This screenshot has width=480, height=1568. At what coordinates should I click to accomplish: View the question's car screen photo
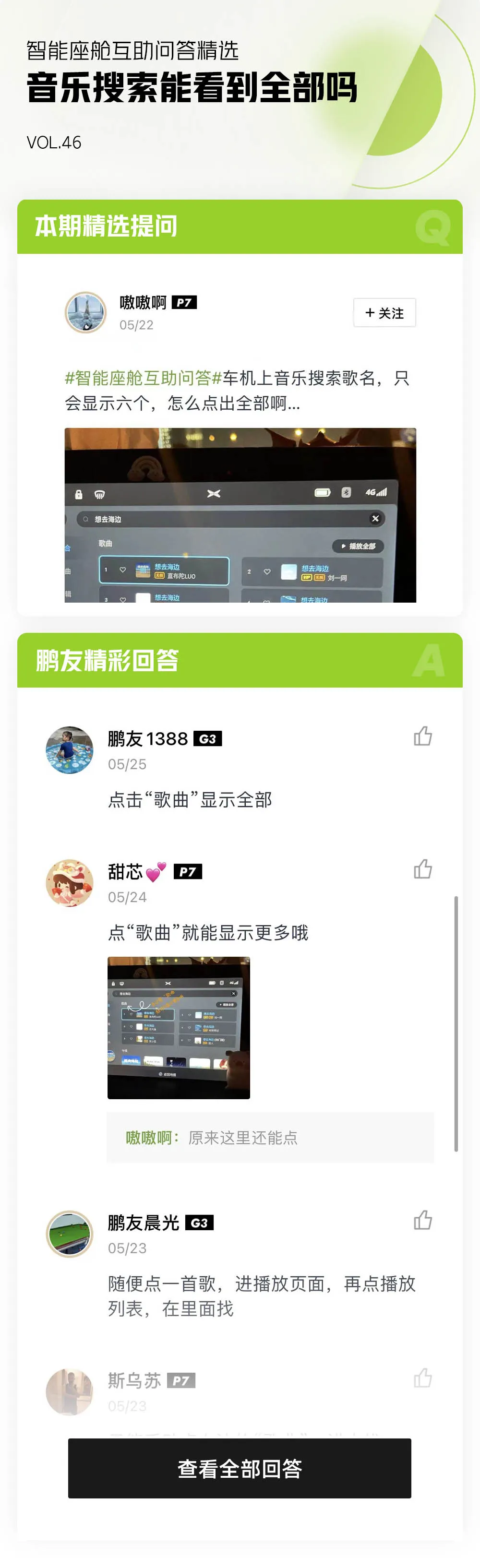(x=240, y=515)
